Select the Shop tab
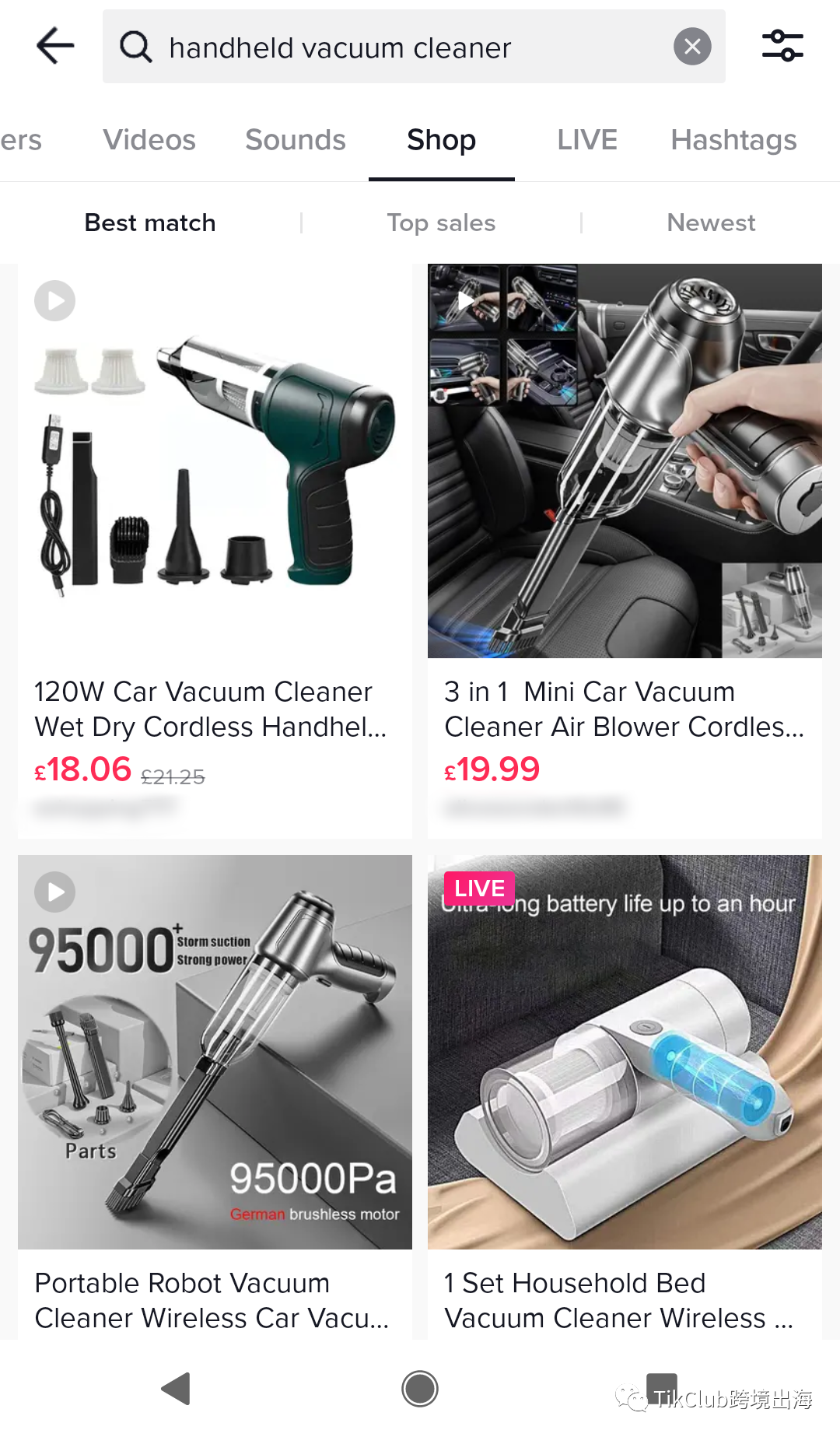The image size is (840, 1437). [441, 140]
